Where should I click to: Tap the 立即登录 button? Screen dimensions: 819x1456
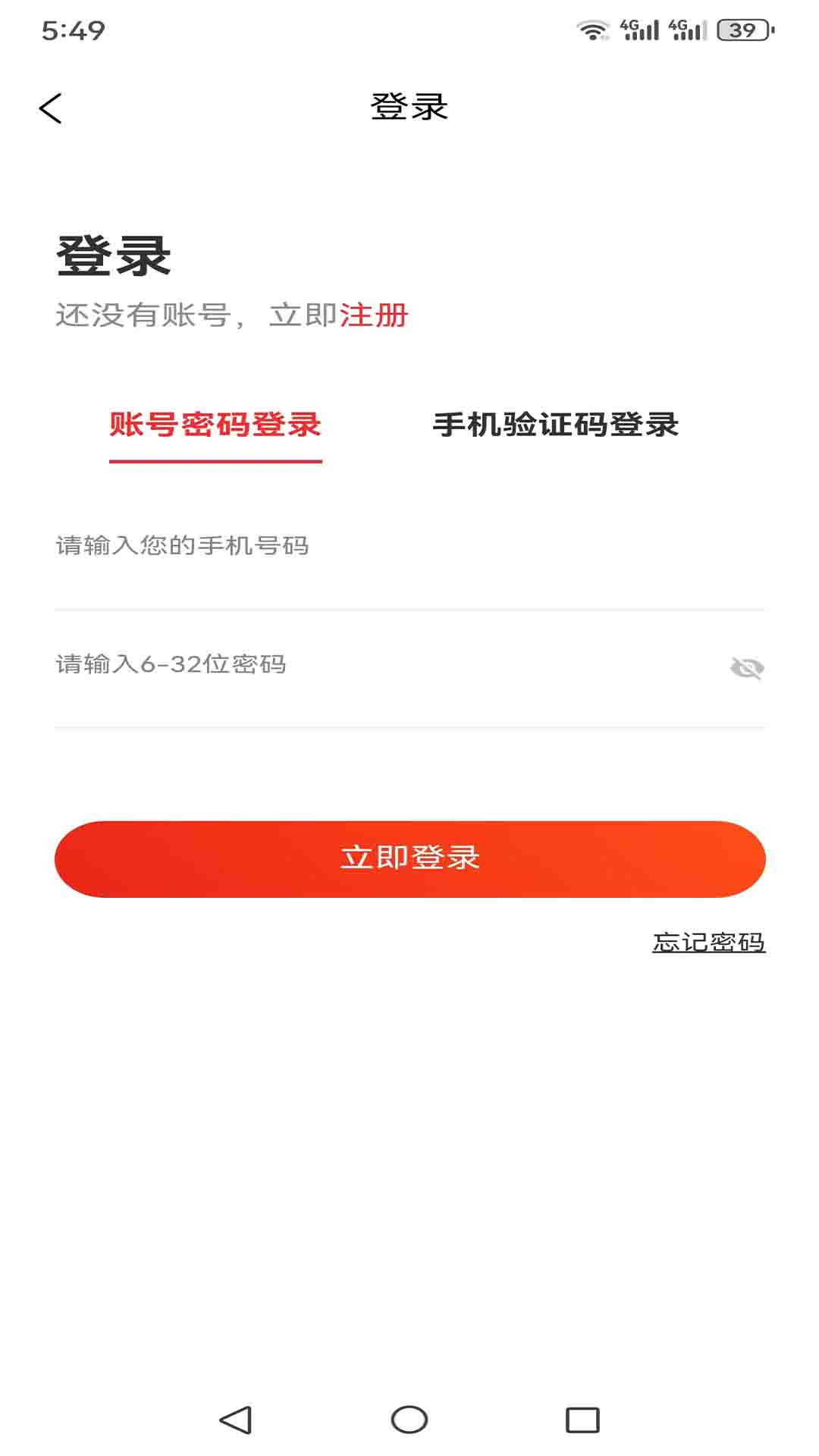coord(409,858)
